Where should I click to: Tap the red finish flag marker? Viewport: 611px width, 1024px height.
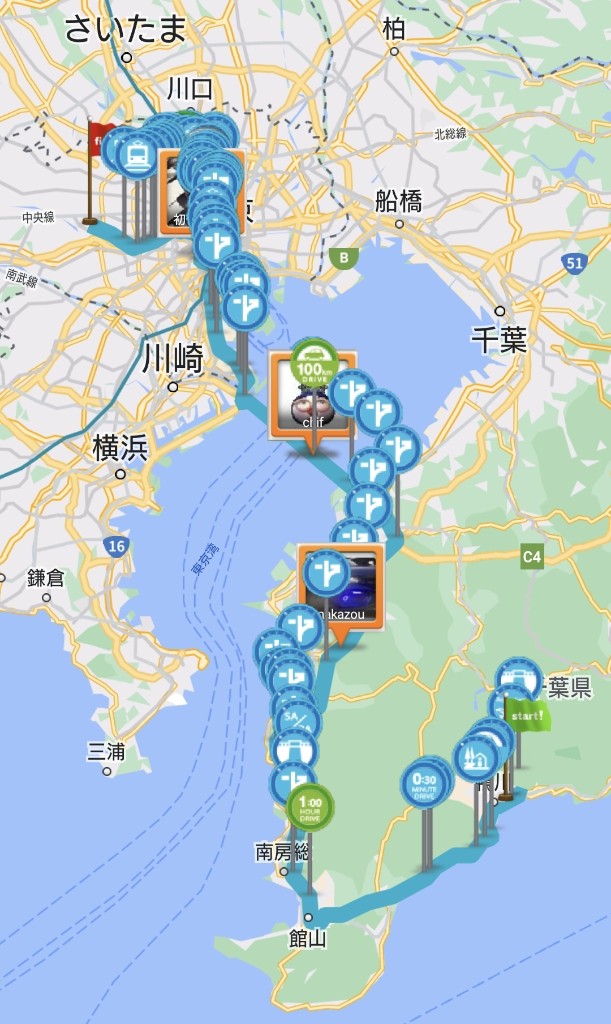coord(98,142)
